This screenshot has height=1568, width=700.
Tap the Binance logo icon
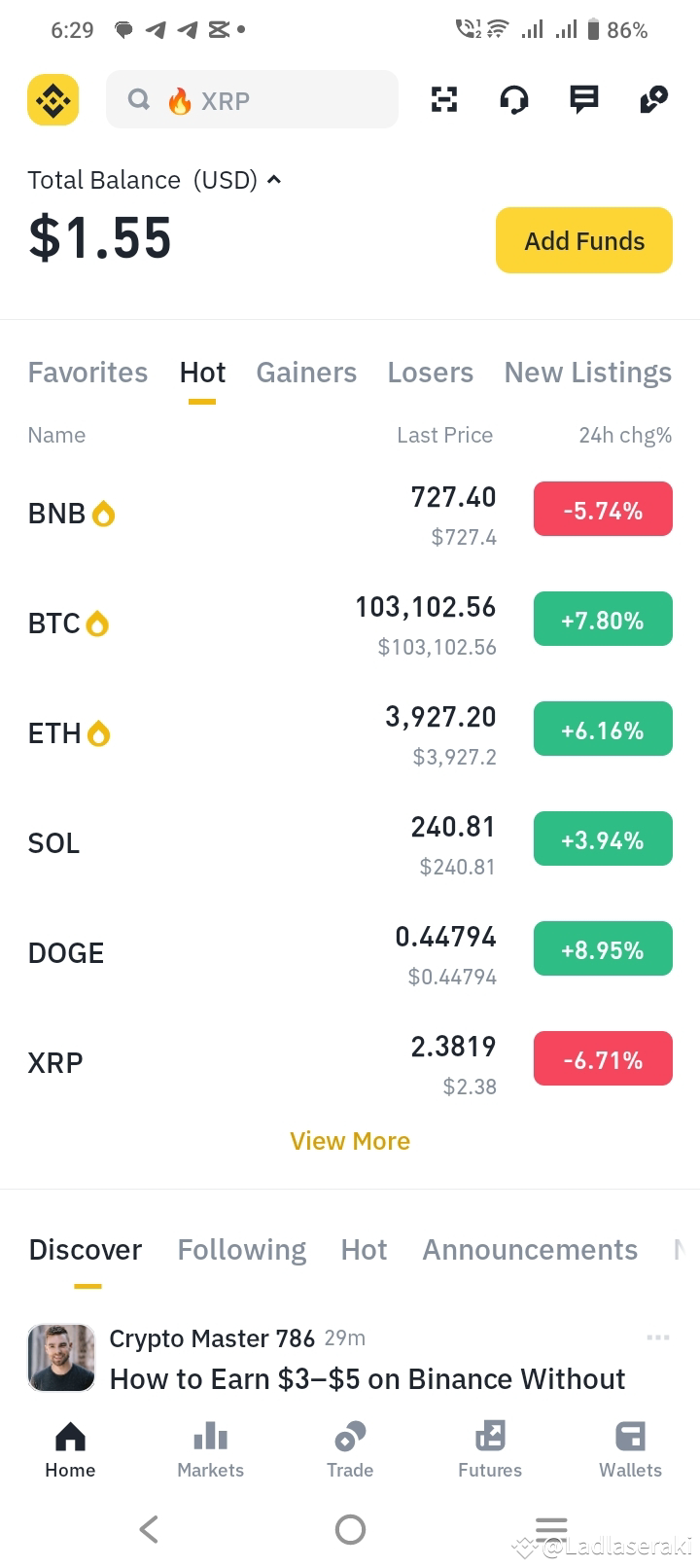tap(53, 98)
